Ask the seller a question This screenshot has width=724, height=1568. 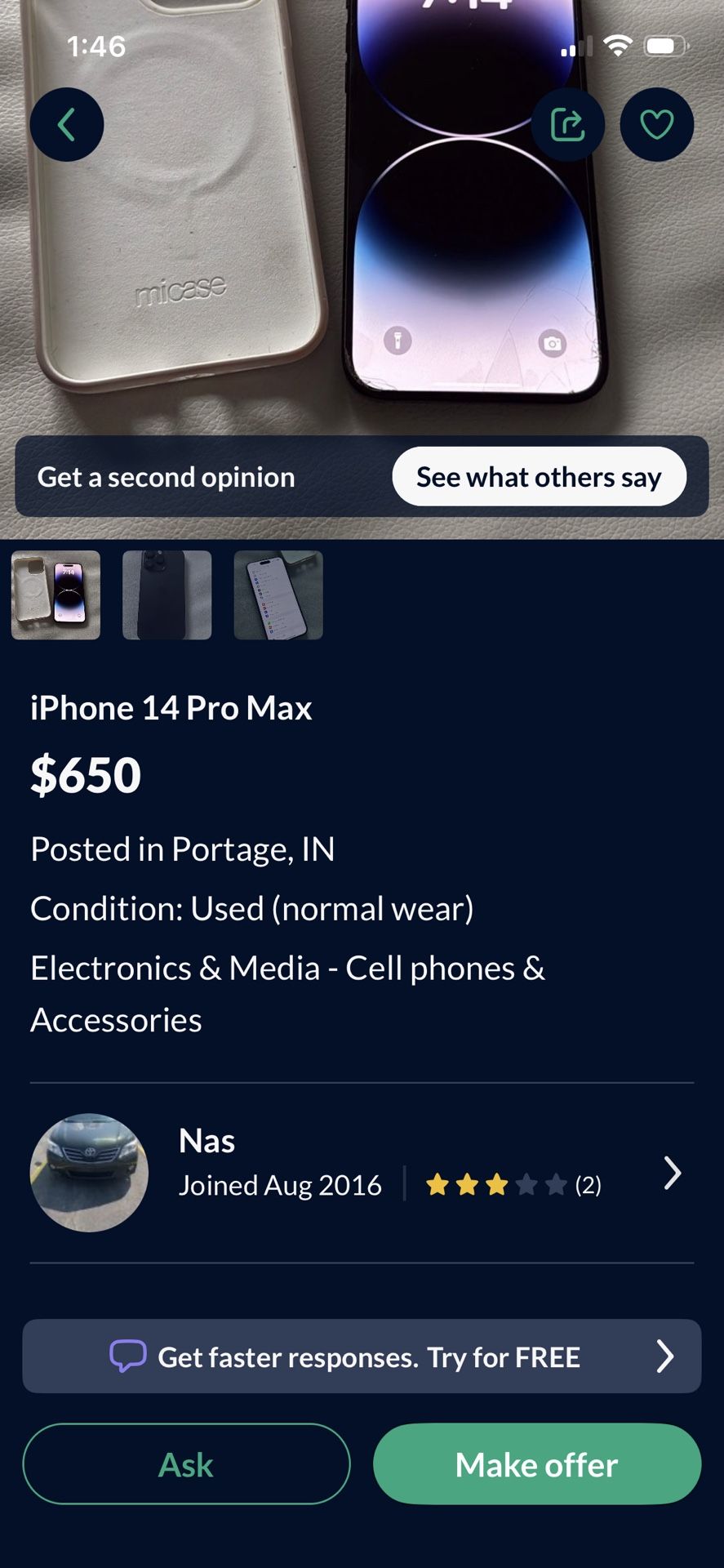pos(186,1464)
